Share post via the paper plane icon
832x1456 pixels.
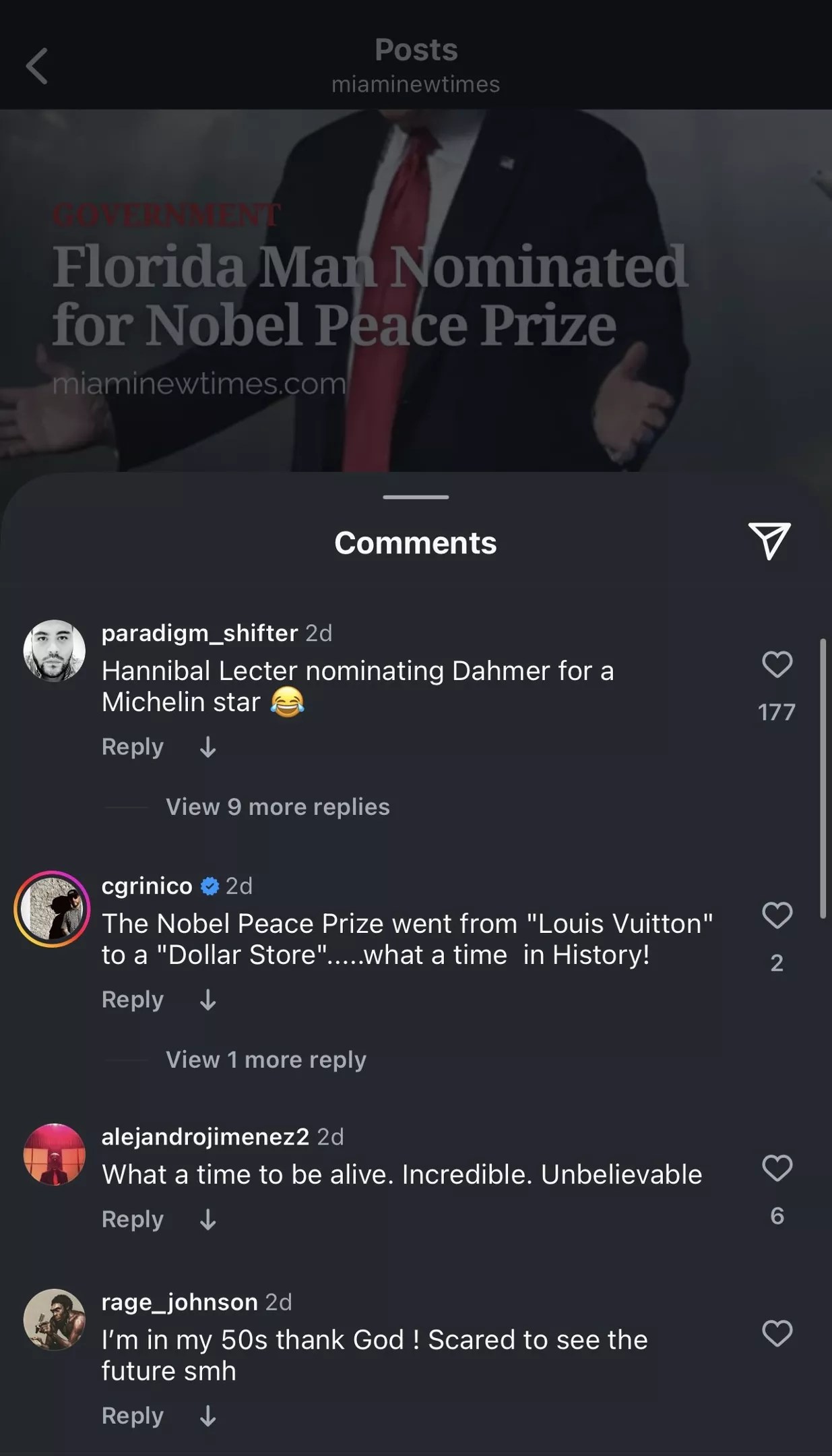coord(769,541)
